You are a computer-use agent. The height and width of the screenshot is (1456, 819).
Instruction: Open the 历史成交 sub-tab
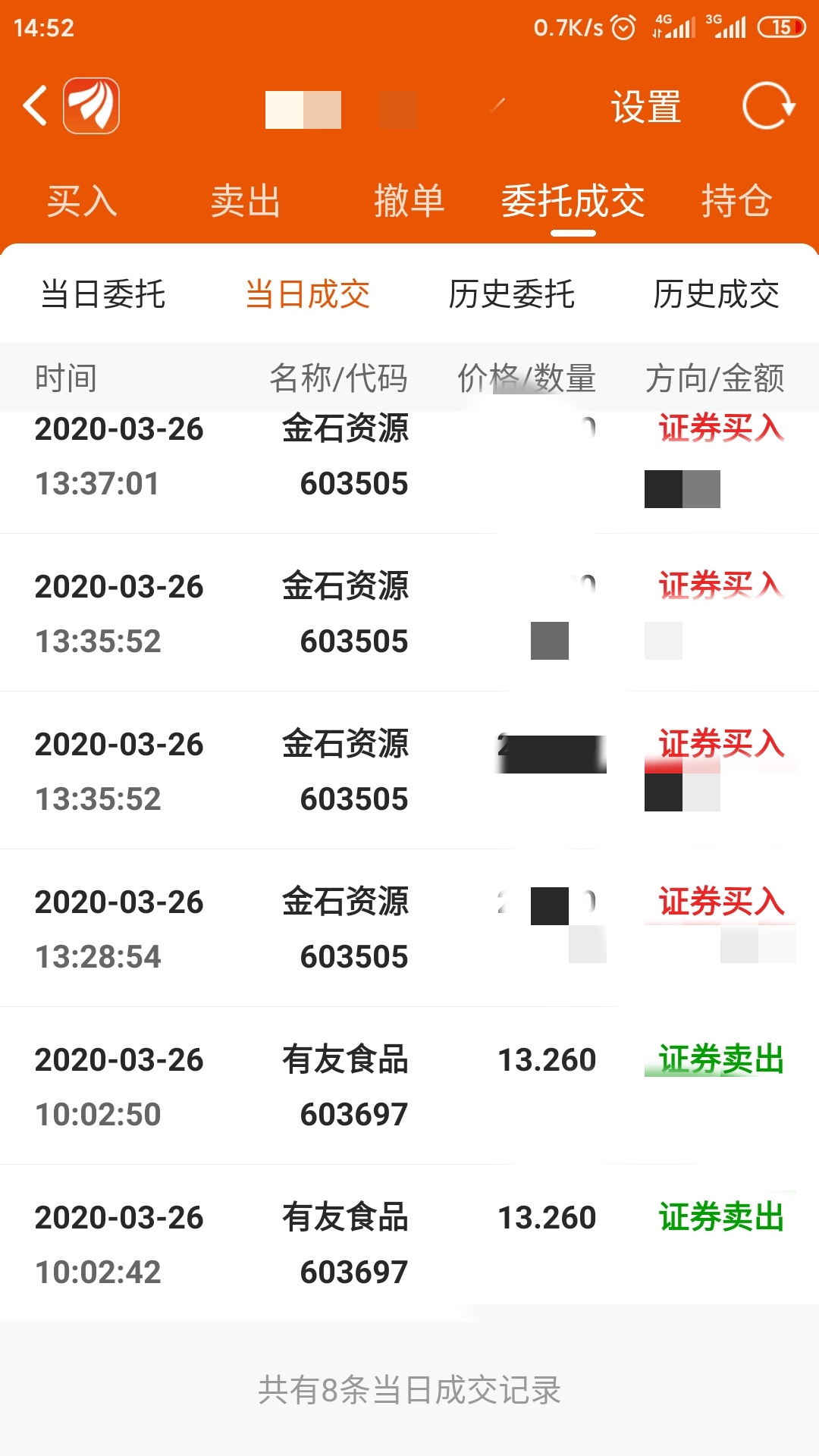(717, 294)
